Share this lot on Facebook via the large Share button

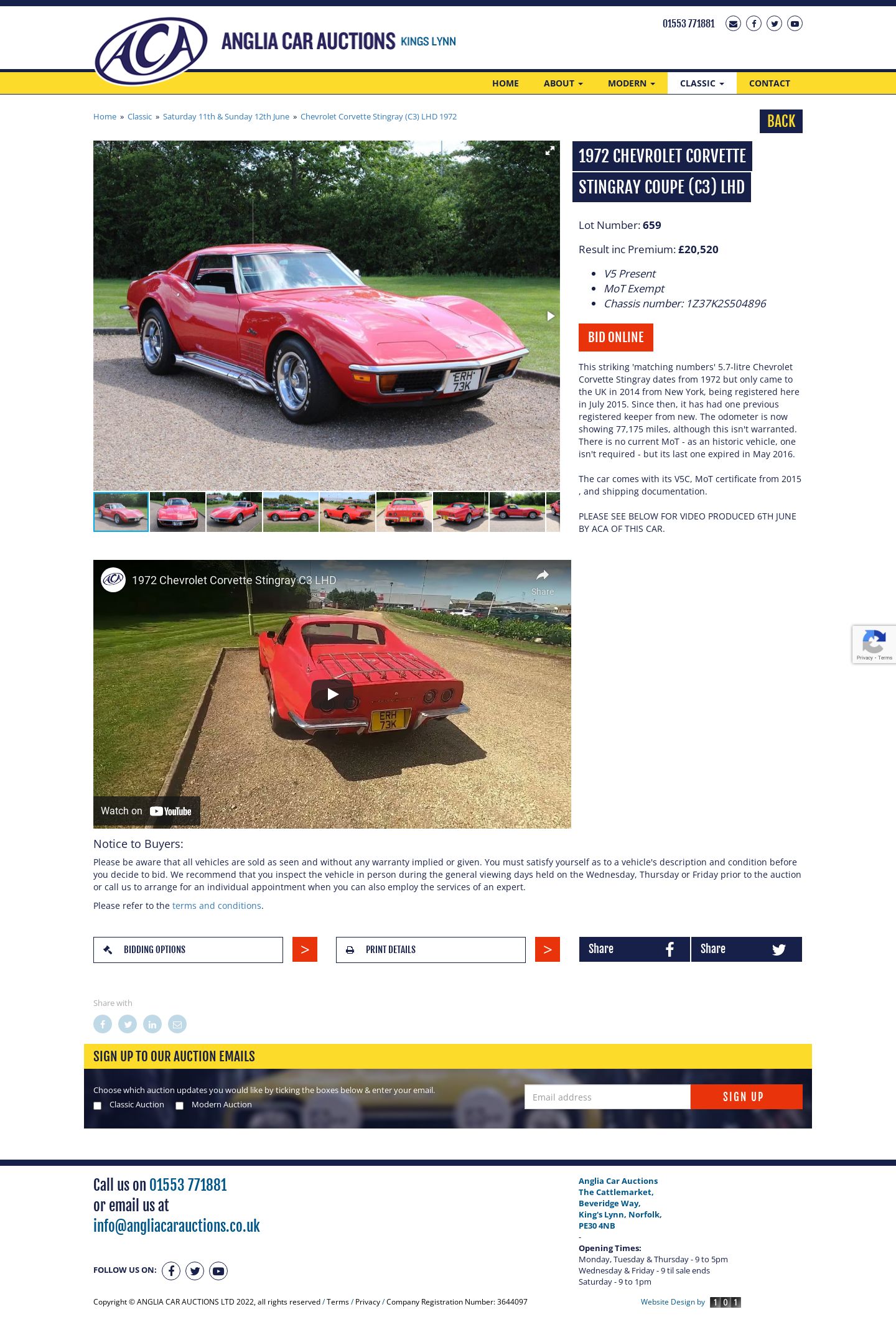[634, 949]
